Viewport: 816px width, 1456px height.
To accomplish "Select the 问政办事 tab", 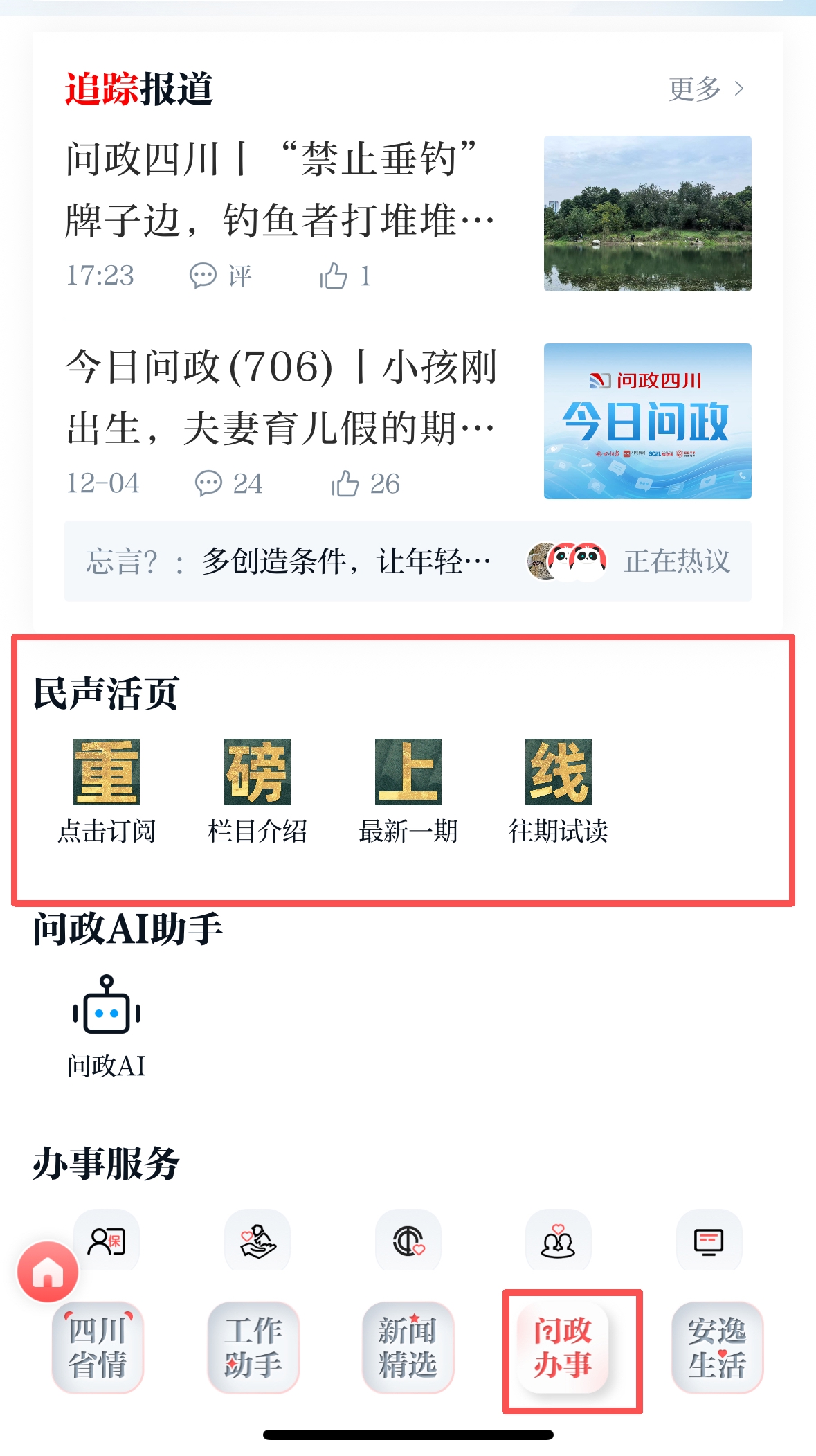I will click(x=563, y=1347).
